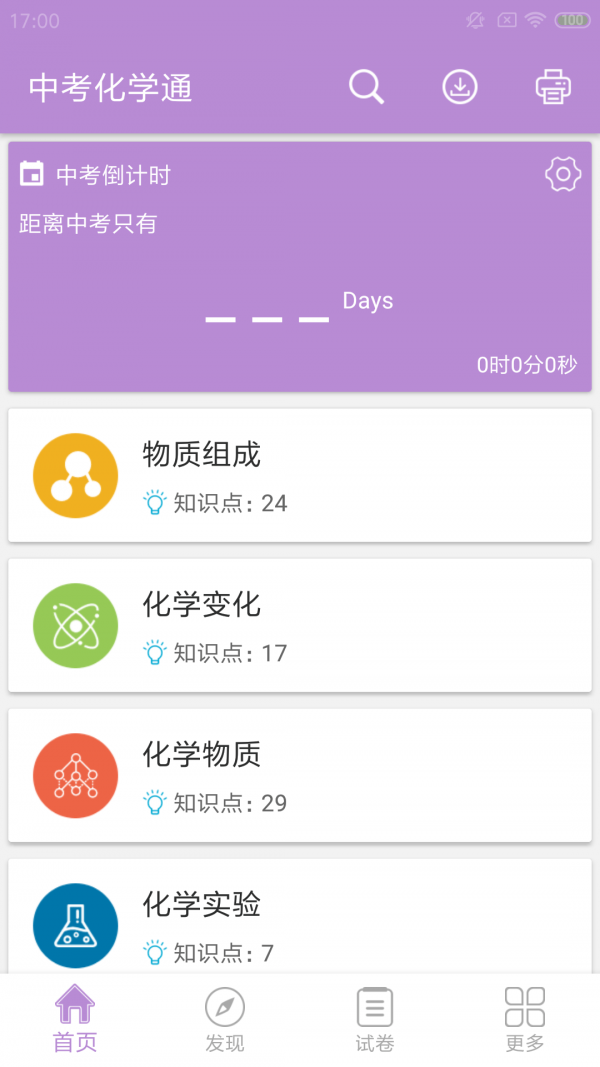
Task: Switch to the 首页 tab
Action: click(x=75, y=1020)
